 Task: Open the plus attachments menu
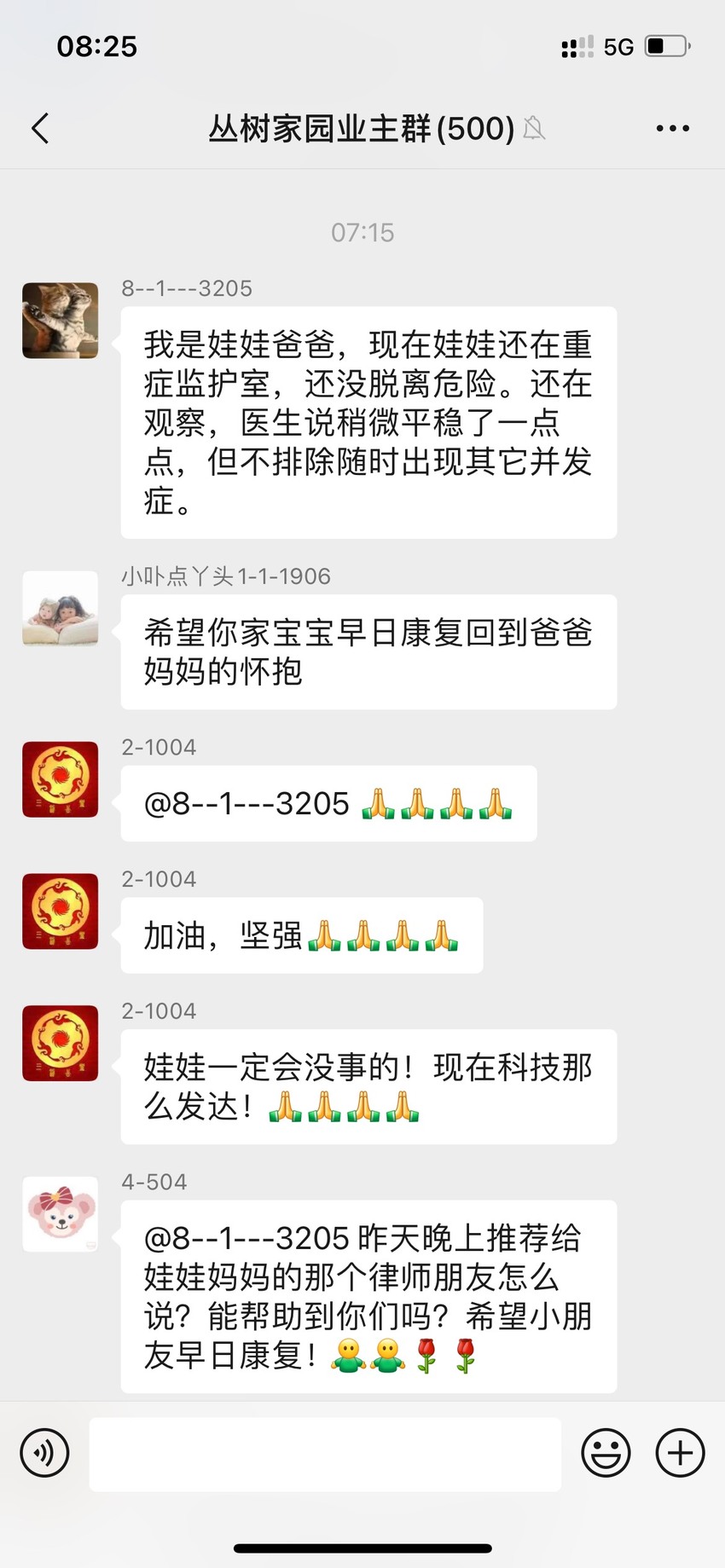click(x=680, y=1453)
